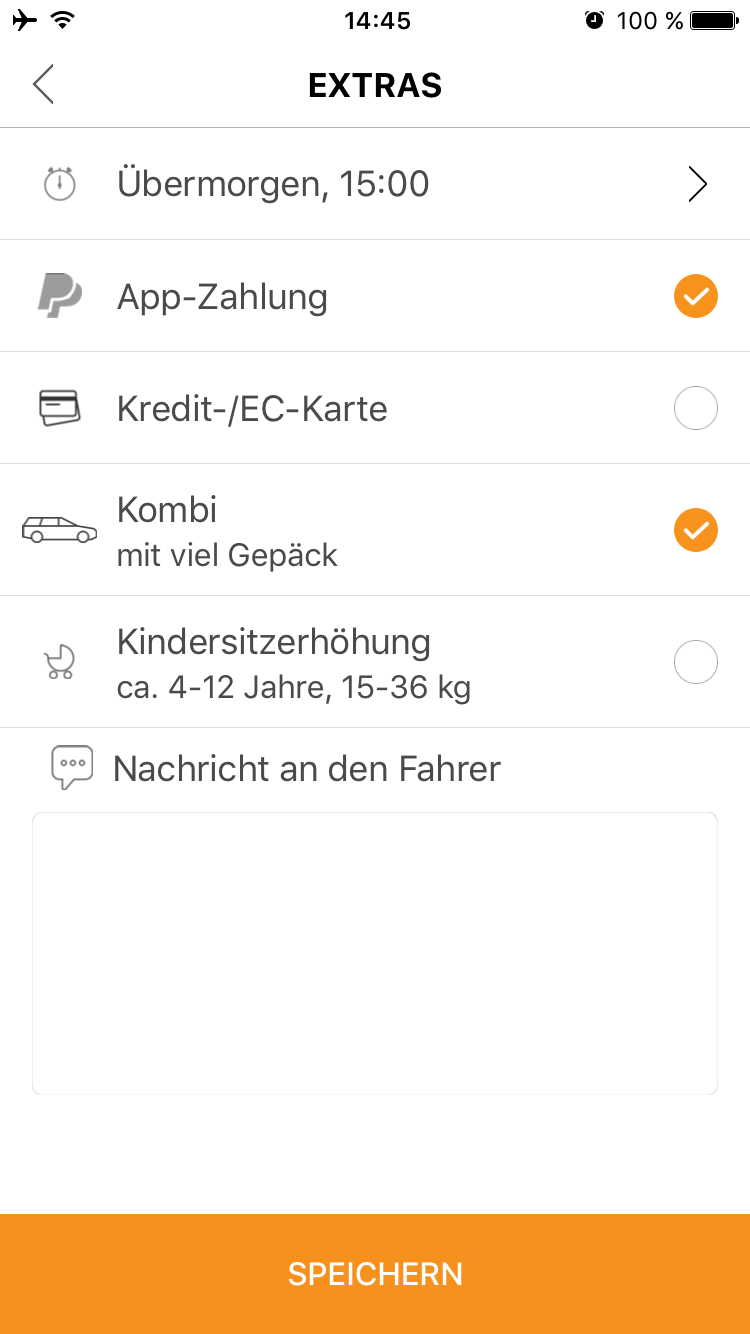Select Kredit-/EC-Karte payment

click(x=696, y=408)
